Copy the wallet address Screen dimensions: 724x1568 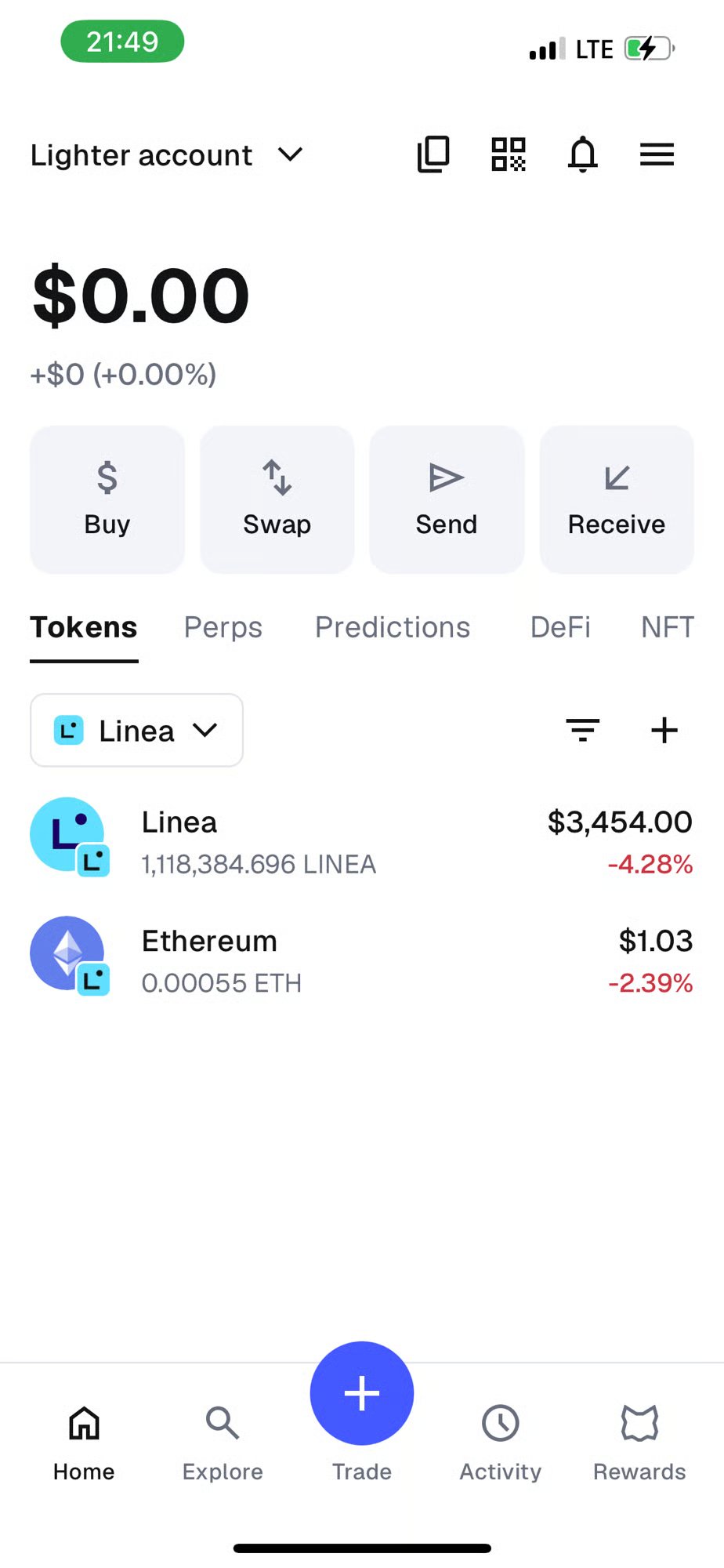(433, 154)
